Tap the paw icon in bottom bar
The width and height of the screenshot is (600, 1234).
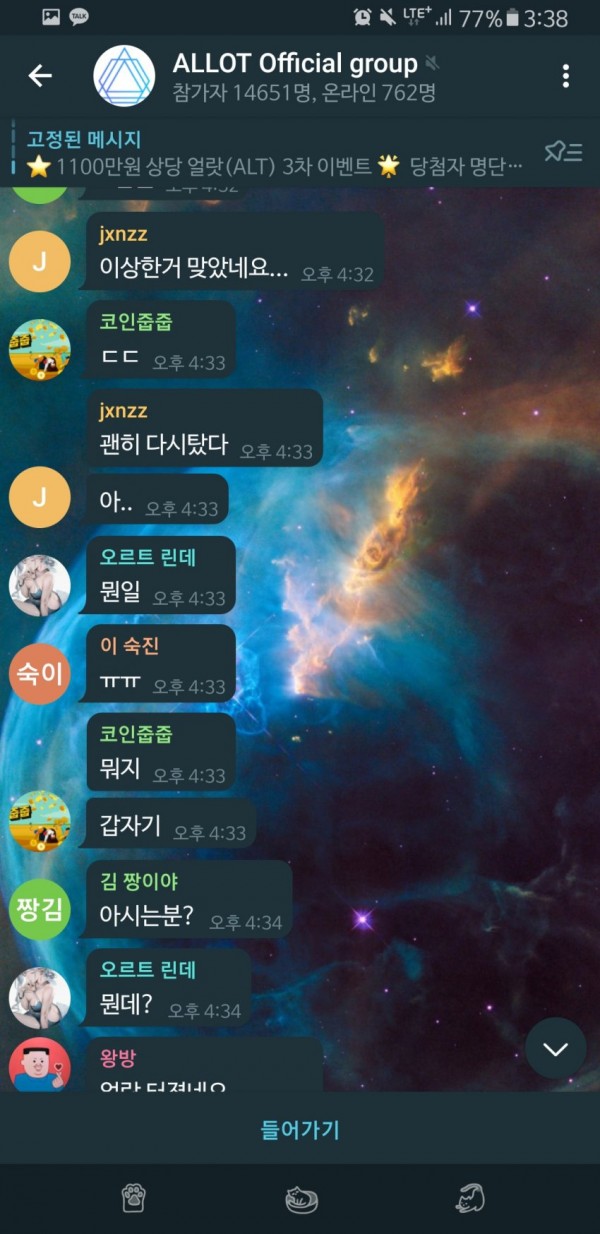(135, 1197)
